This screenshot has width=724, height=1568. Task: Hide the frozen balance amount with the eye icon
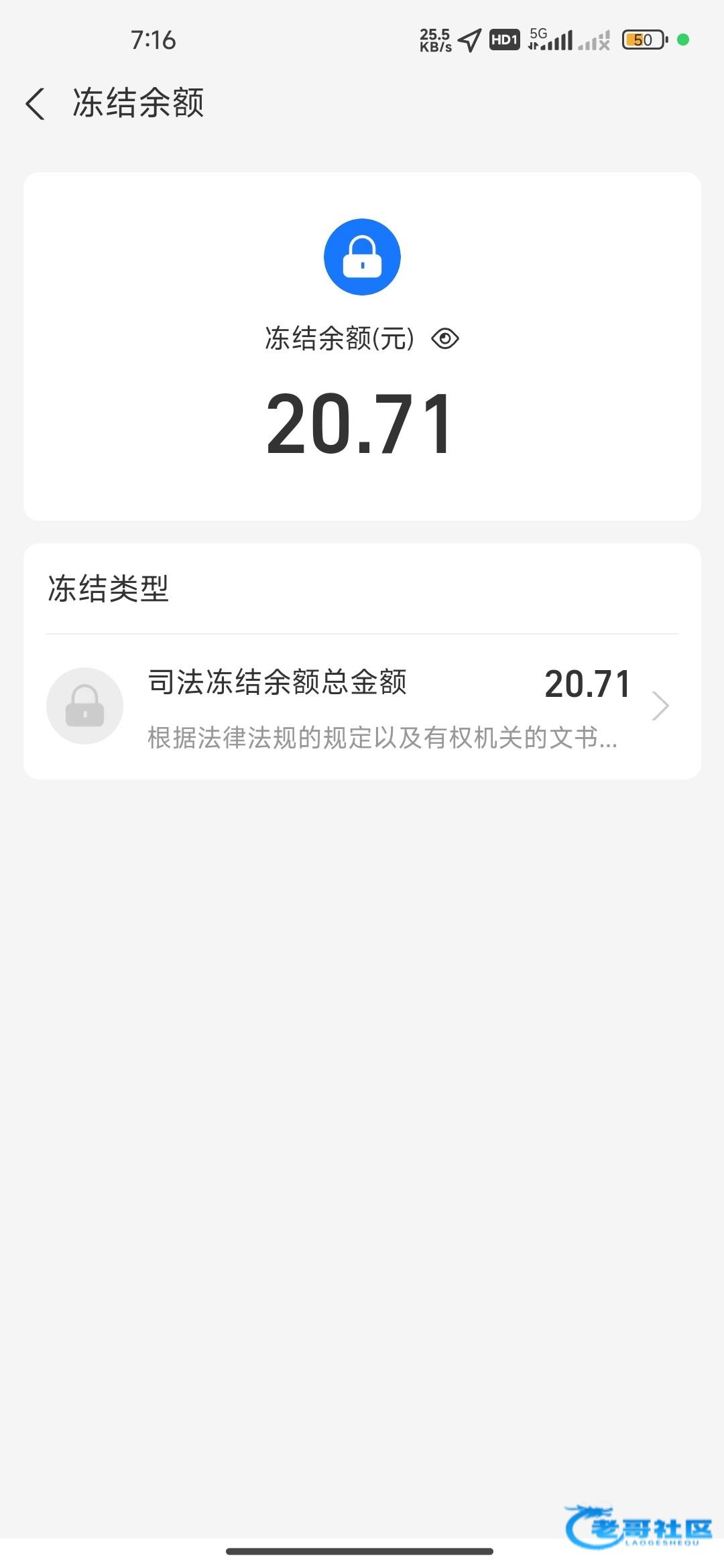[x=445, y=339]
